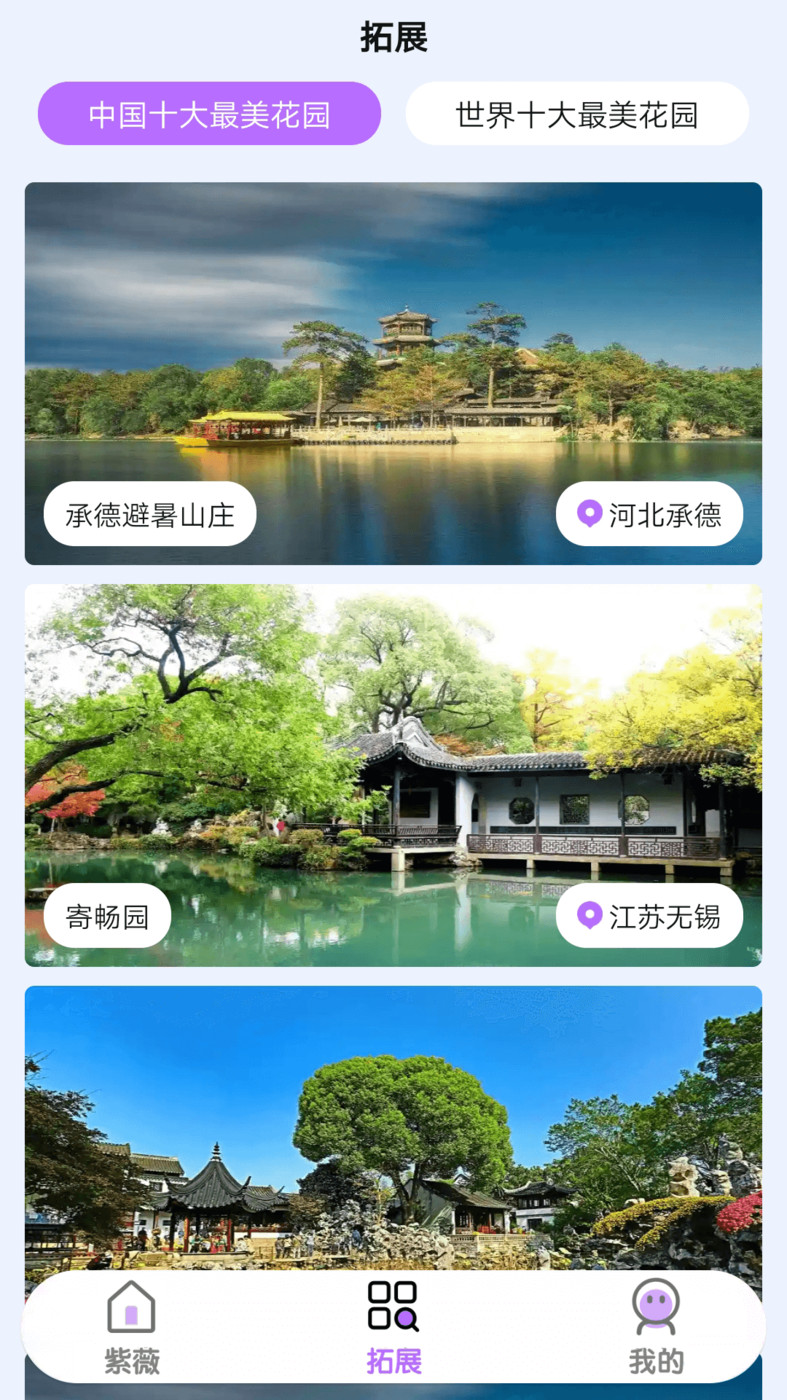Select 我的 text in the bottom bar
Viewport: 787px width, 1400px height.
tap(655, 1361)
